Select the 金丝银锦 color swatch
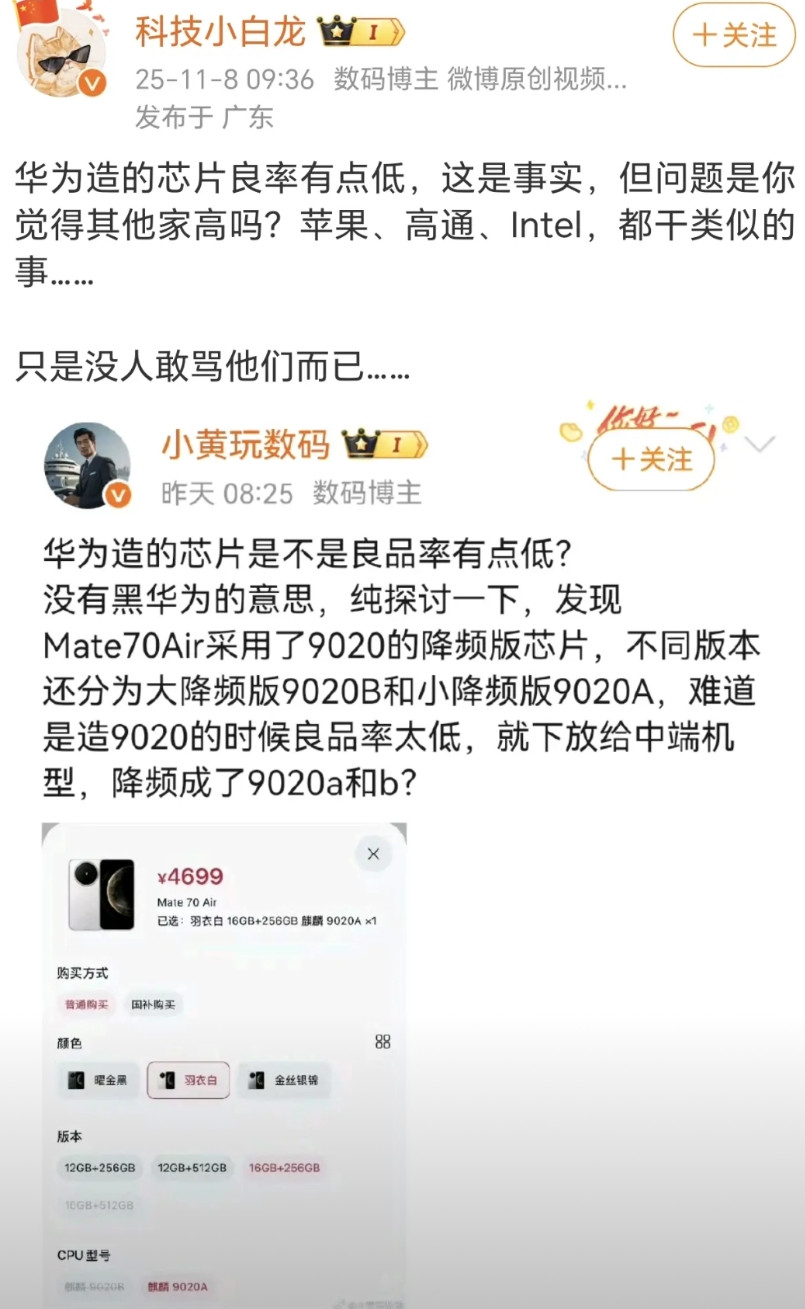This screenshot has height=1309, width=805. click(x=285, y=1080)
